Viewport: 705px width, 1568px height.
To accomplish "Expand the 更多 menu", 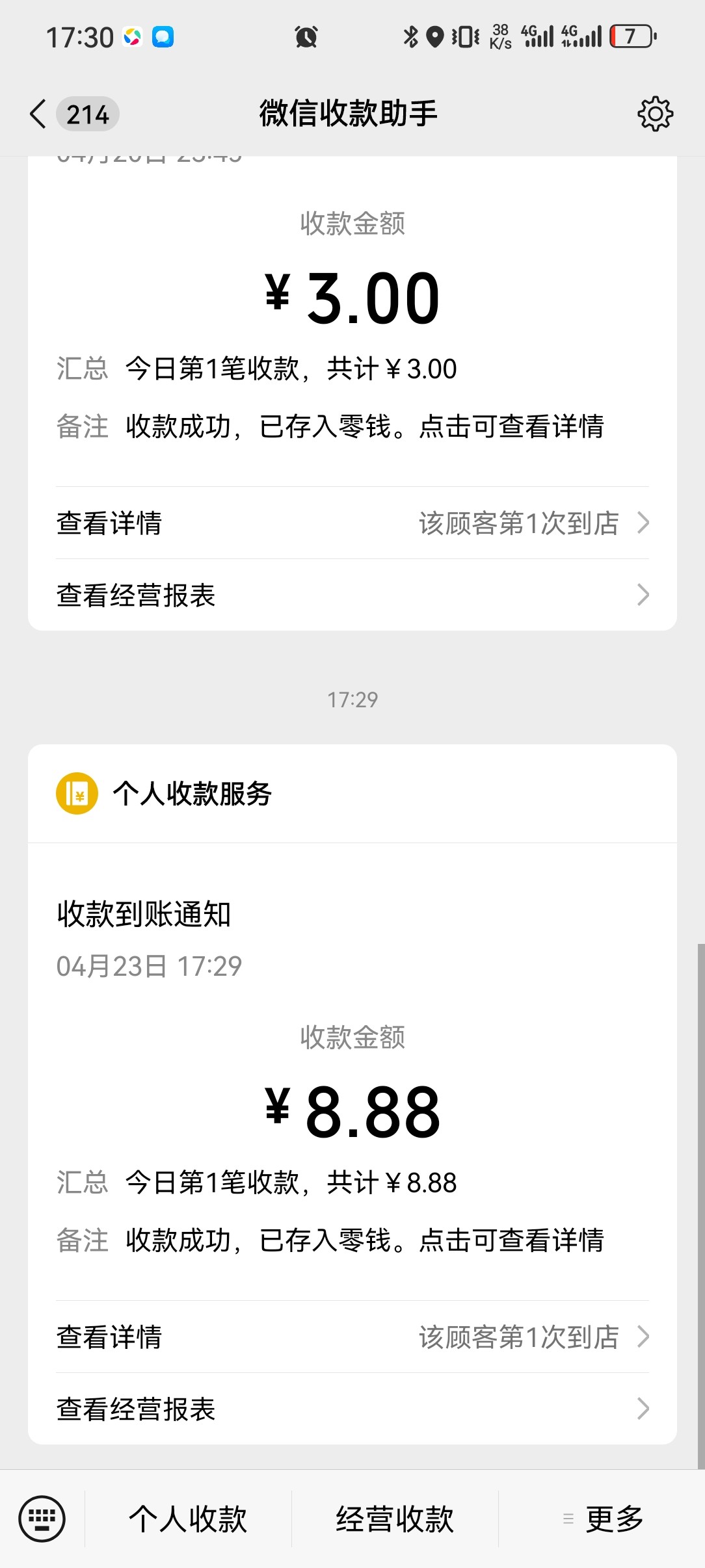I will point(603,1519).
